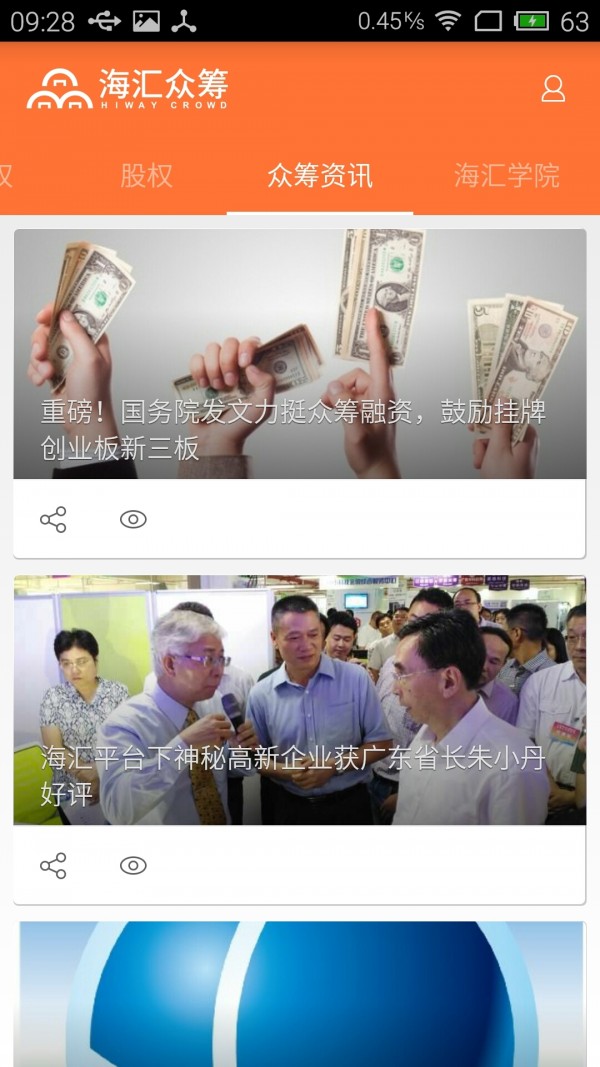Open the 国务院发文力挺众筹融资 article

[x=299, y=355]
